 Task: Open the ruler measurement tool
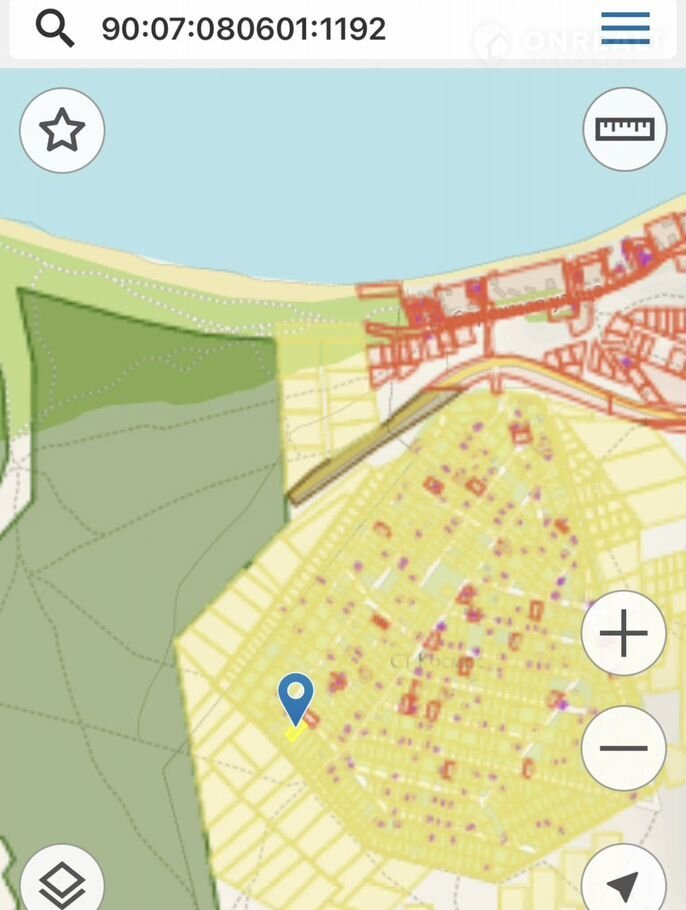[x=624, y=130]
